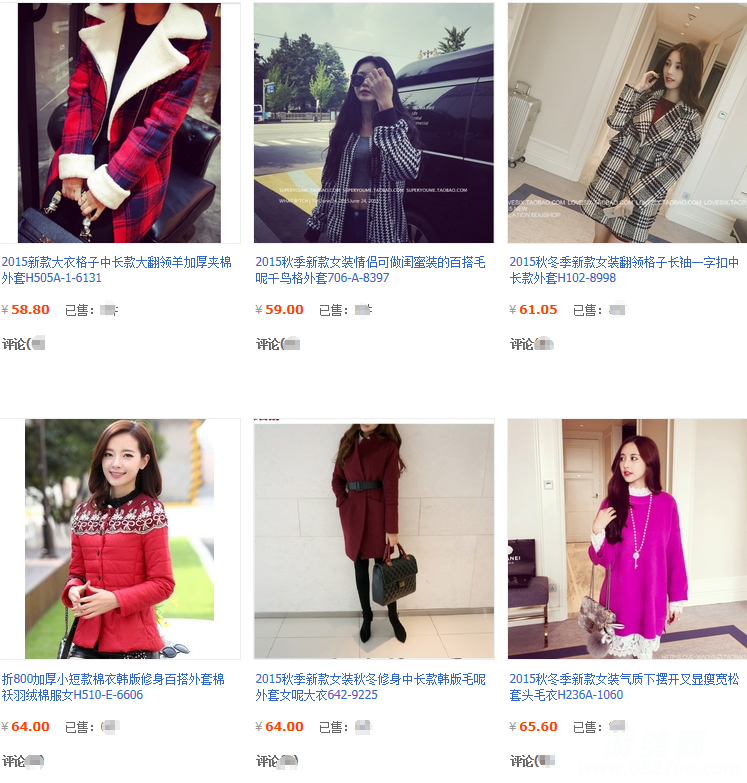Open the title link ending 642-9225
Viewport: 747px width, 783px height.
coord(370,687)
